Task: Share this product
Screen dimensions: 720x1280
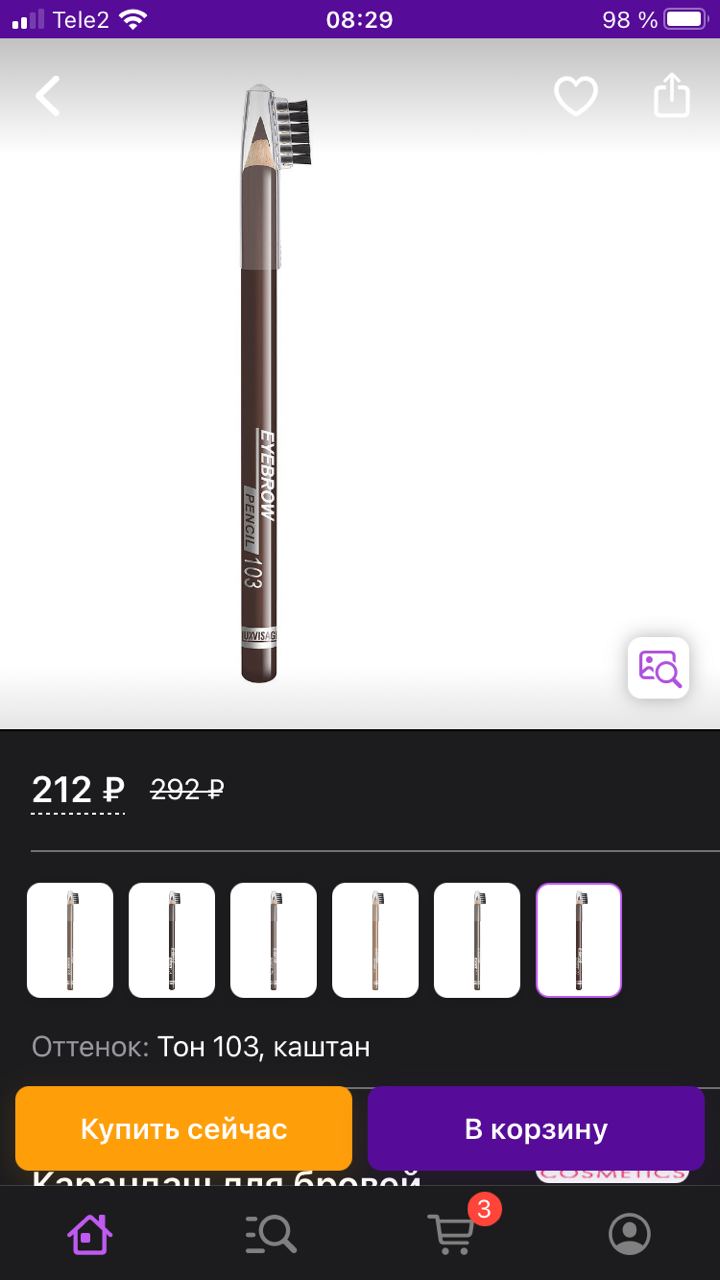Action: coord(672,95)
